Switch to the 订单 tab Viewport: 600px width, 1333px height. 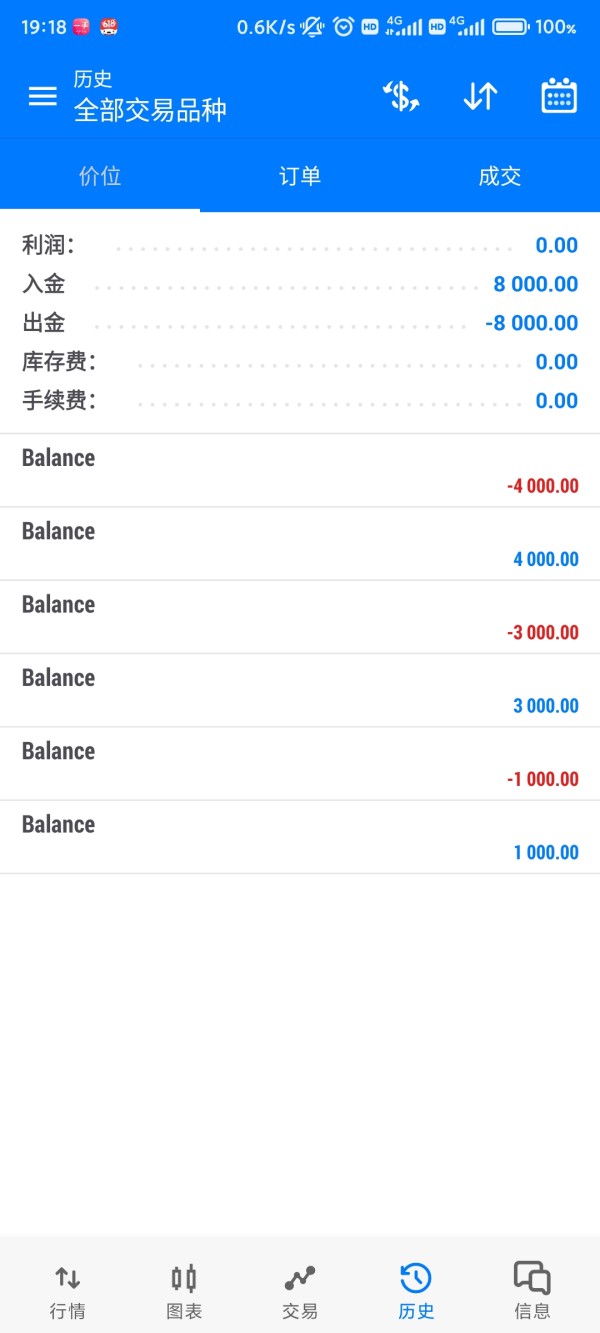[300, 176]
